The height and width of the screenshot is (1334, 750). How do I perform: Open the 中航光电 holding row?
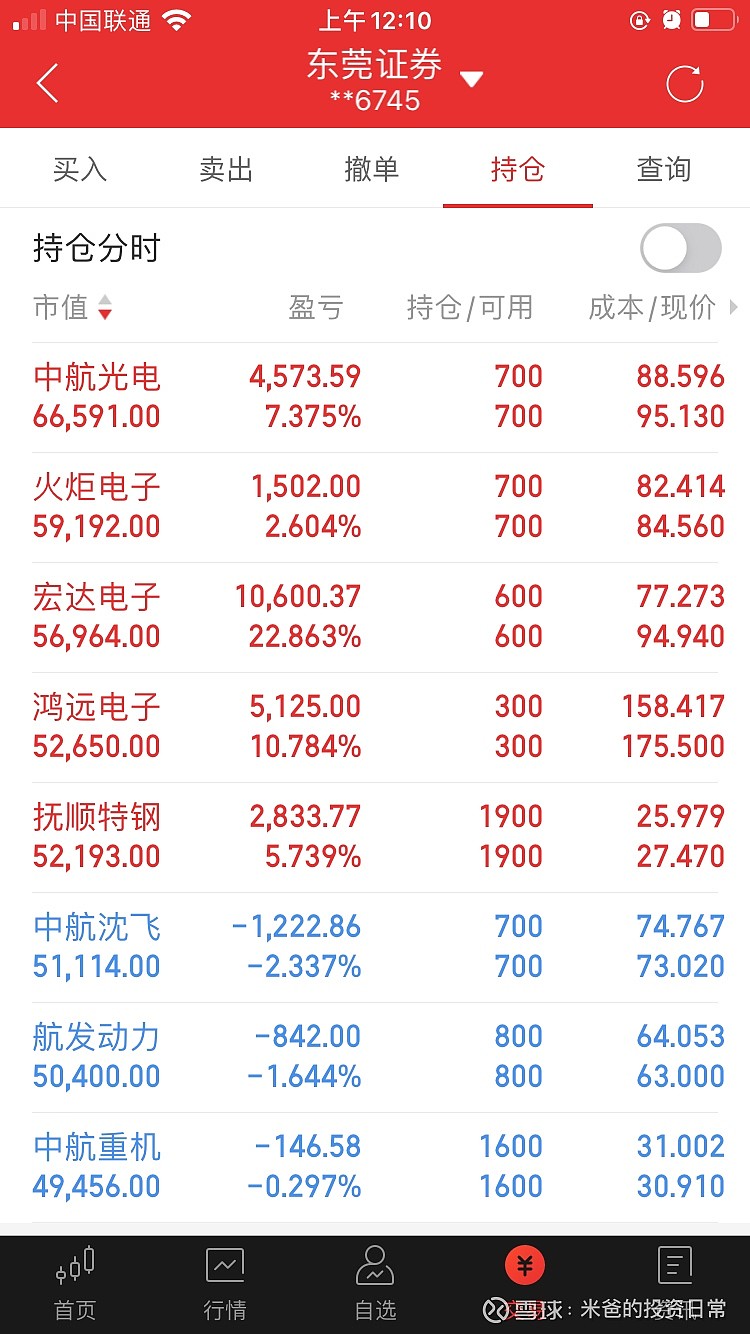pos(375,397)
